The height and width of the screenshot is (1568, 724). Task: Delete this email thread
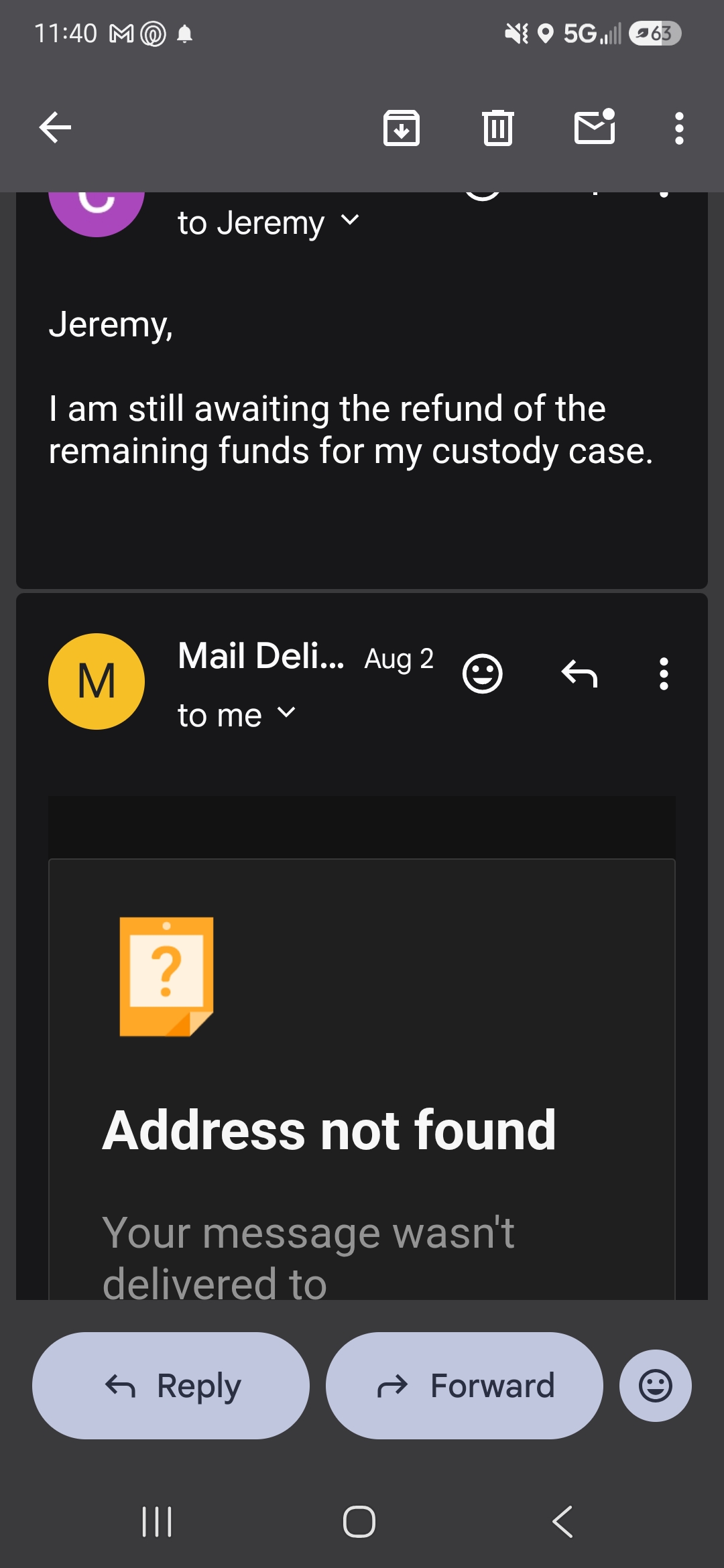click(498, 128)
